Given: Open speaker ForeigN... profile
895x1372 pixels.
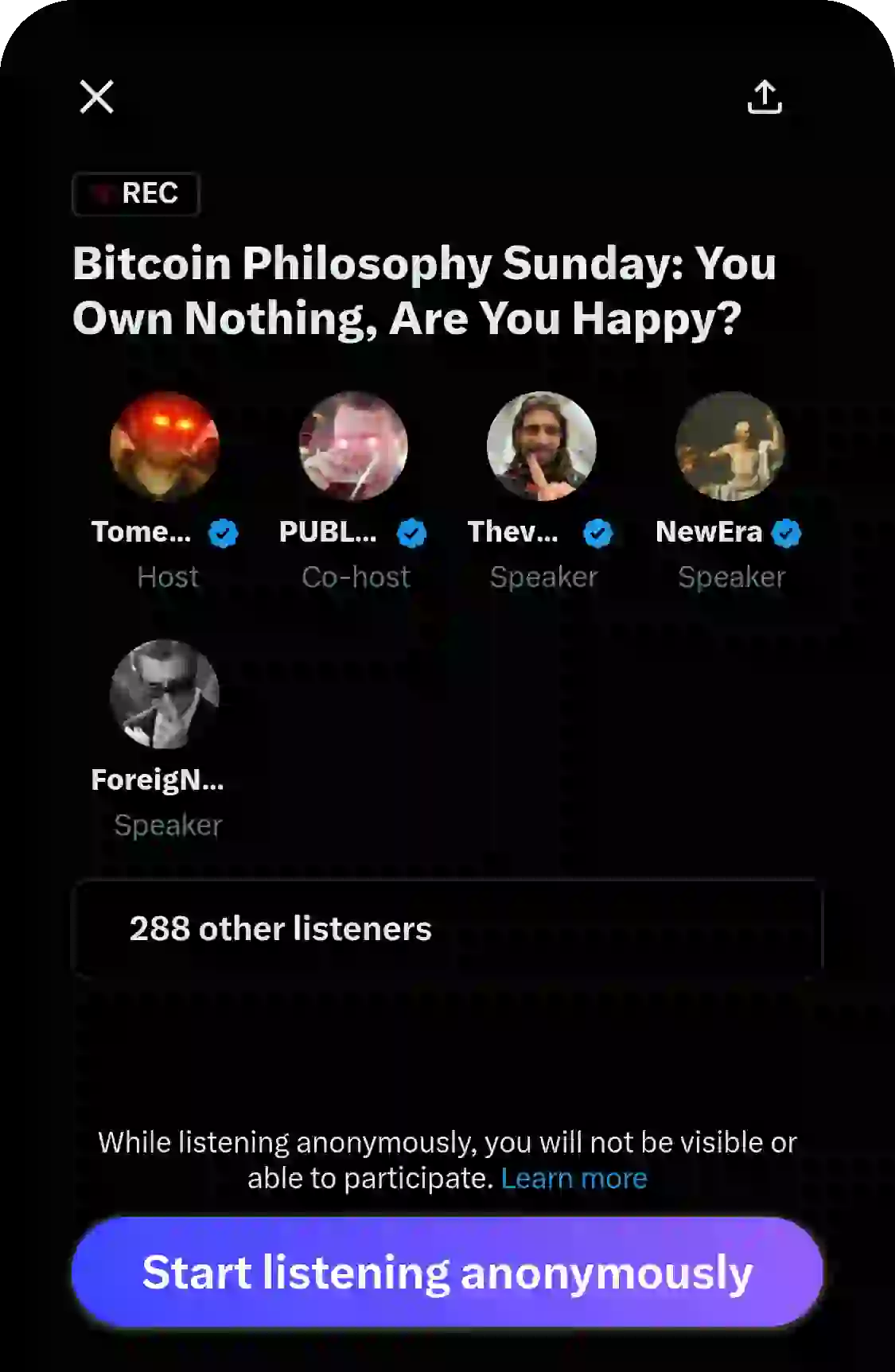Looking at the screenshot, I should pos(165,694).
